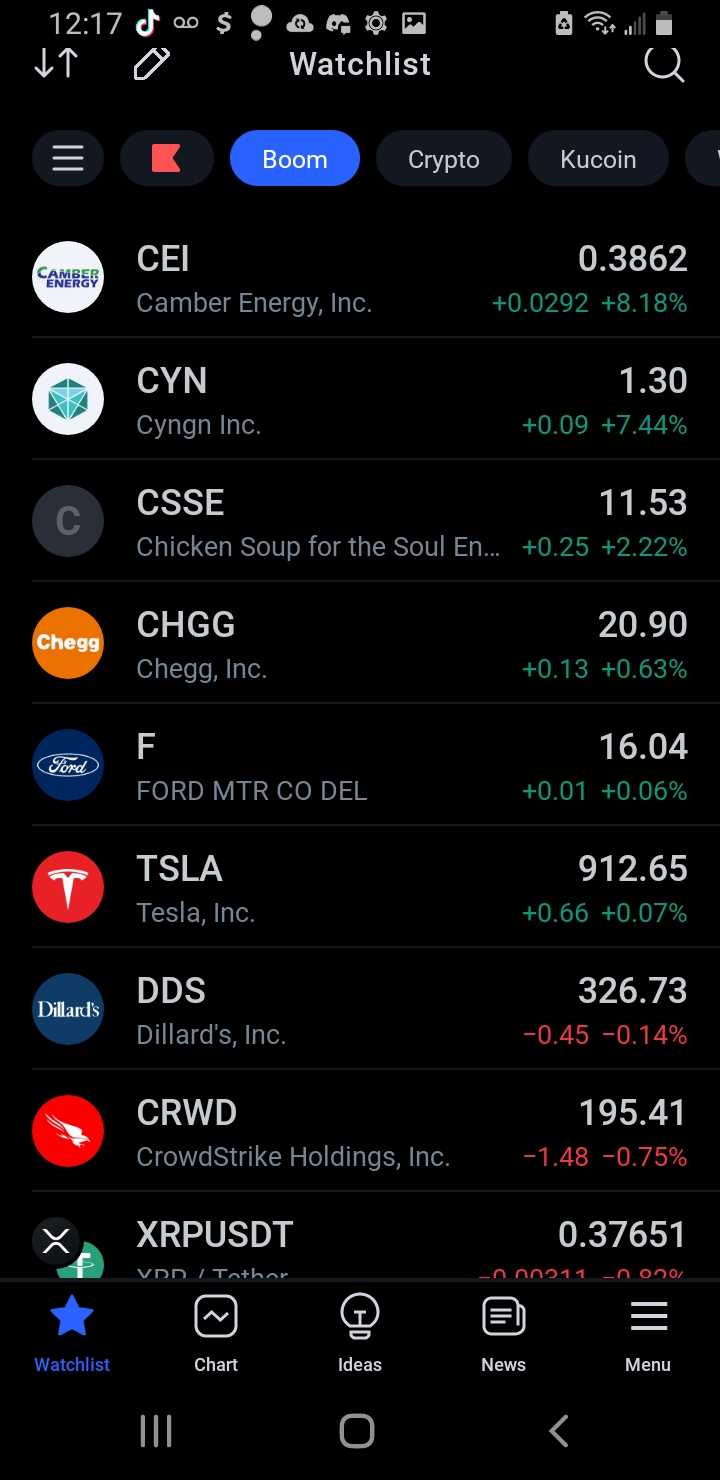
Task: Tap the sort arrows icon
Action: coord(56,64)
